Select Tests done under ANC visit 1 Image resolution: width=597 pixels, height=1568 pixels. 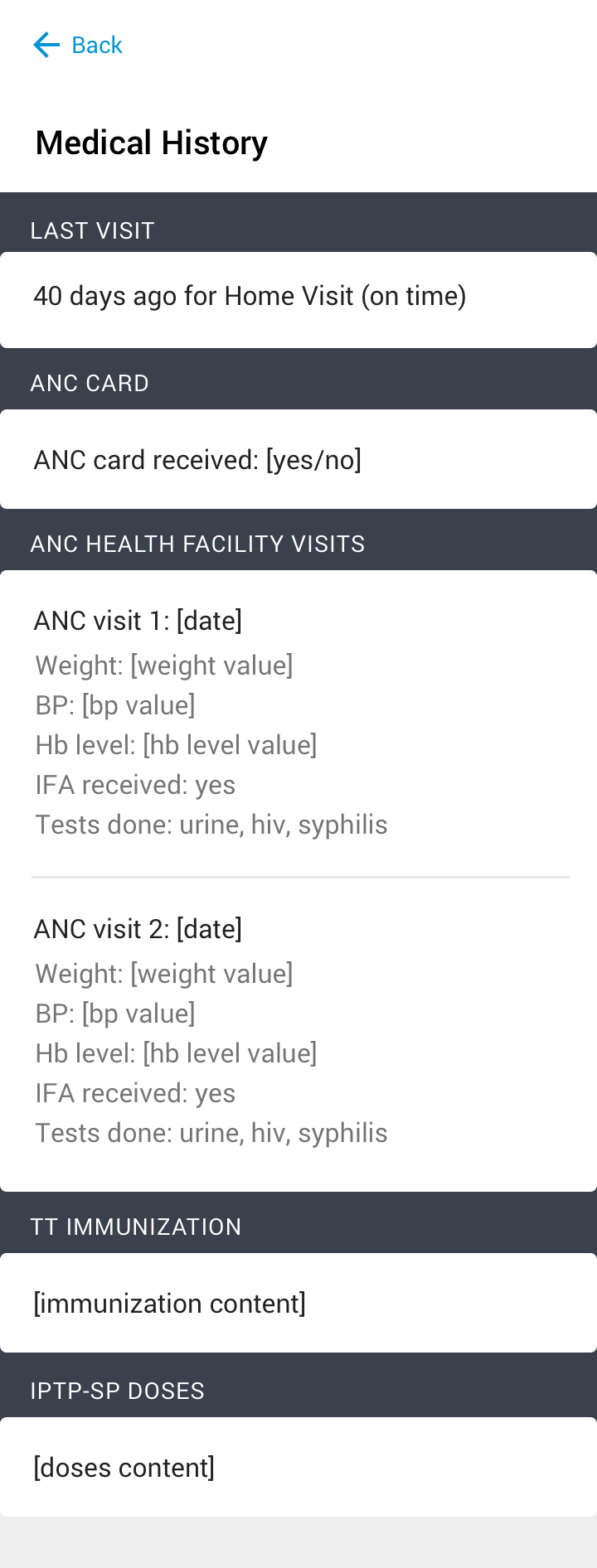pyautogui.click(x=211, y=825)
